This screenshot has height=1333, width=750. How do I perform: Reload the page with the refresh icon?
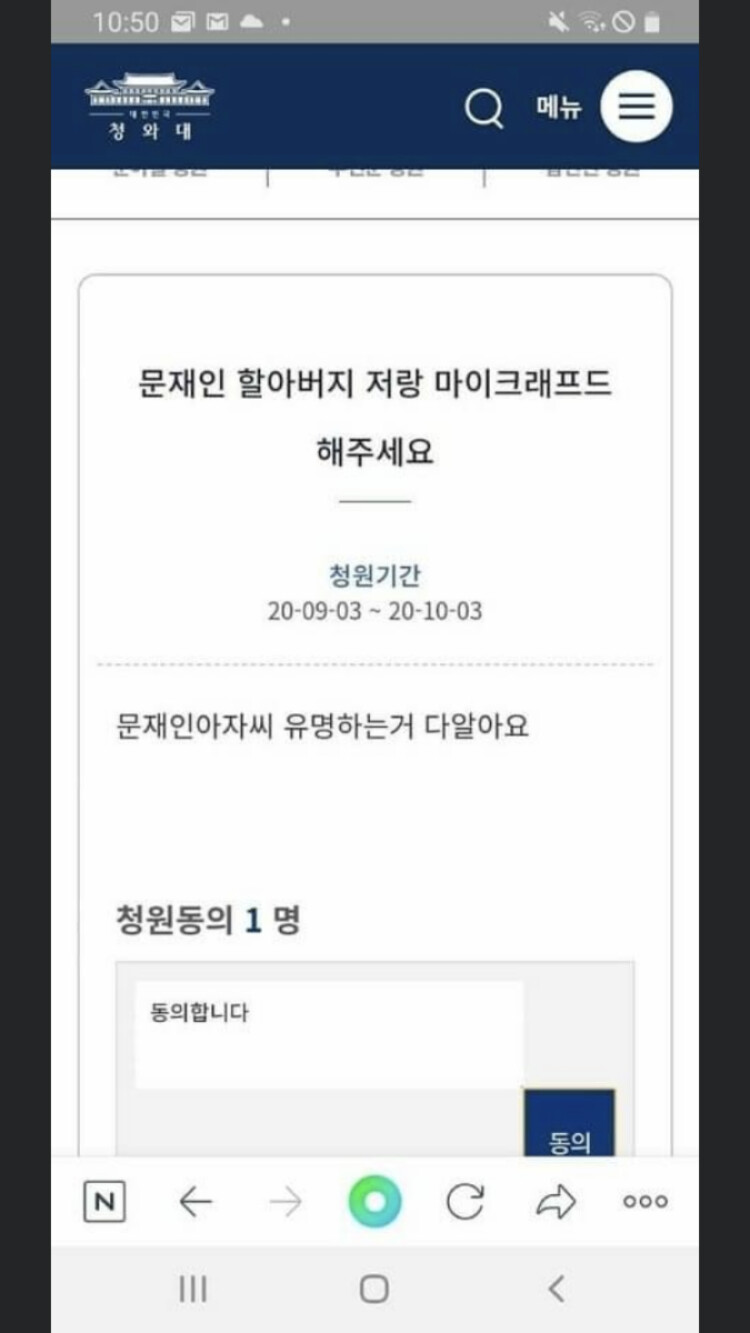(465, 1202)
